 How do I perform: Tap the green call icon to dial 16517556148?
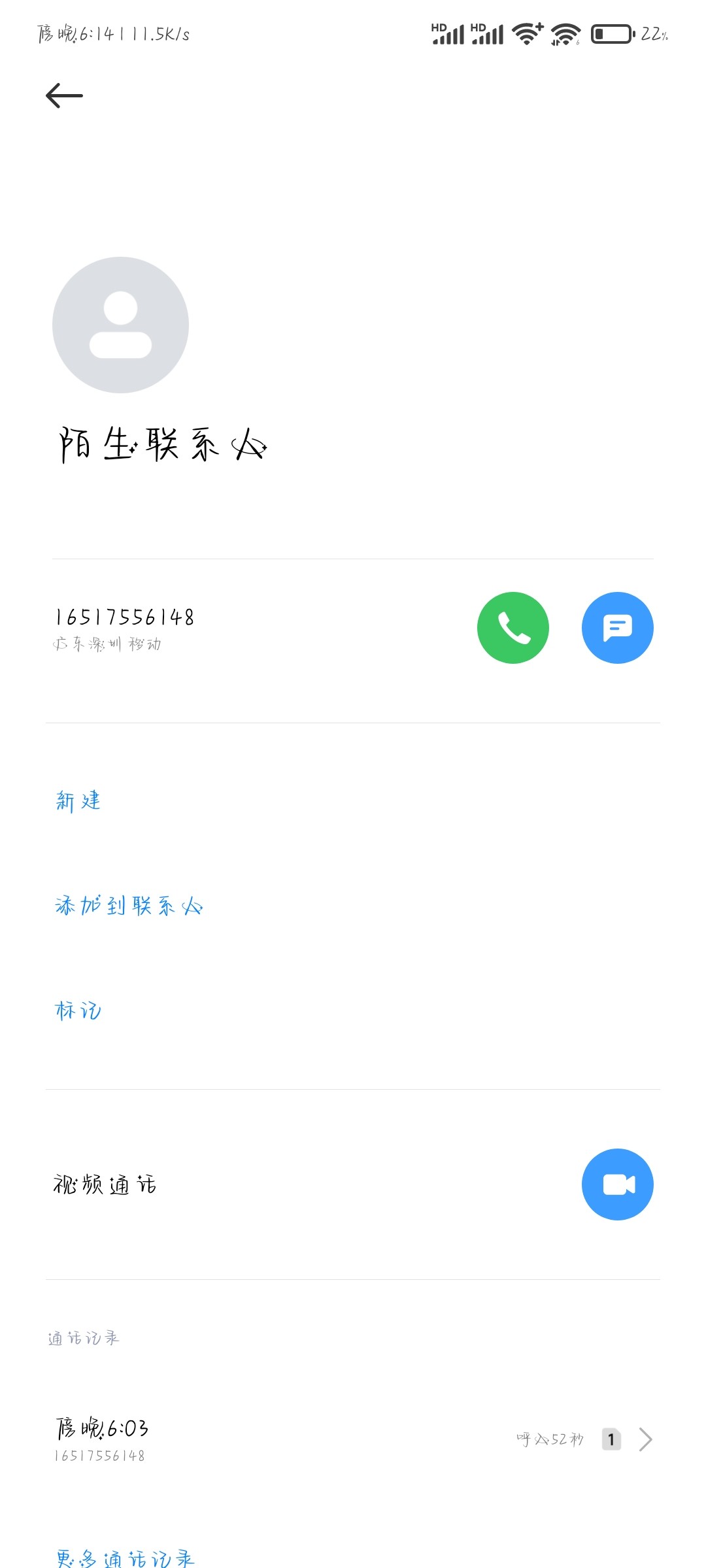tap(513, 627)
